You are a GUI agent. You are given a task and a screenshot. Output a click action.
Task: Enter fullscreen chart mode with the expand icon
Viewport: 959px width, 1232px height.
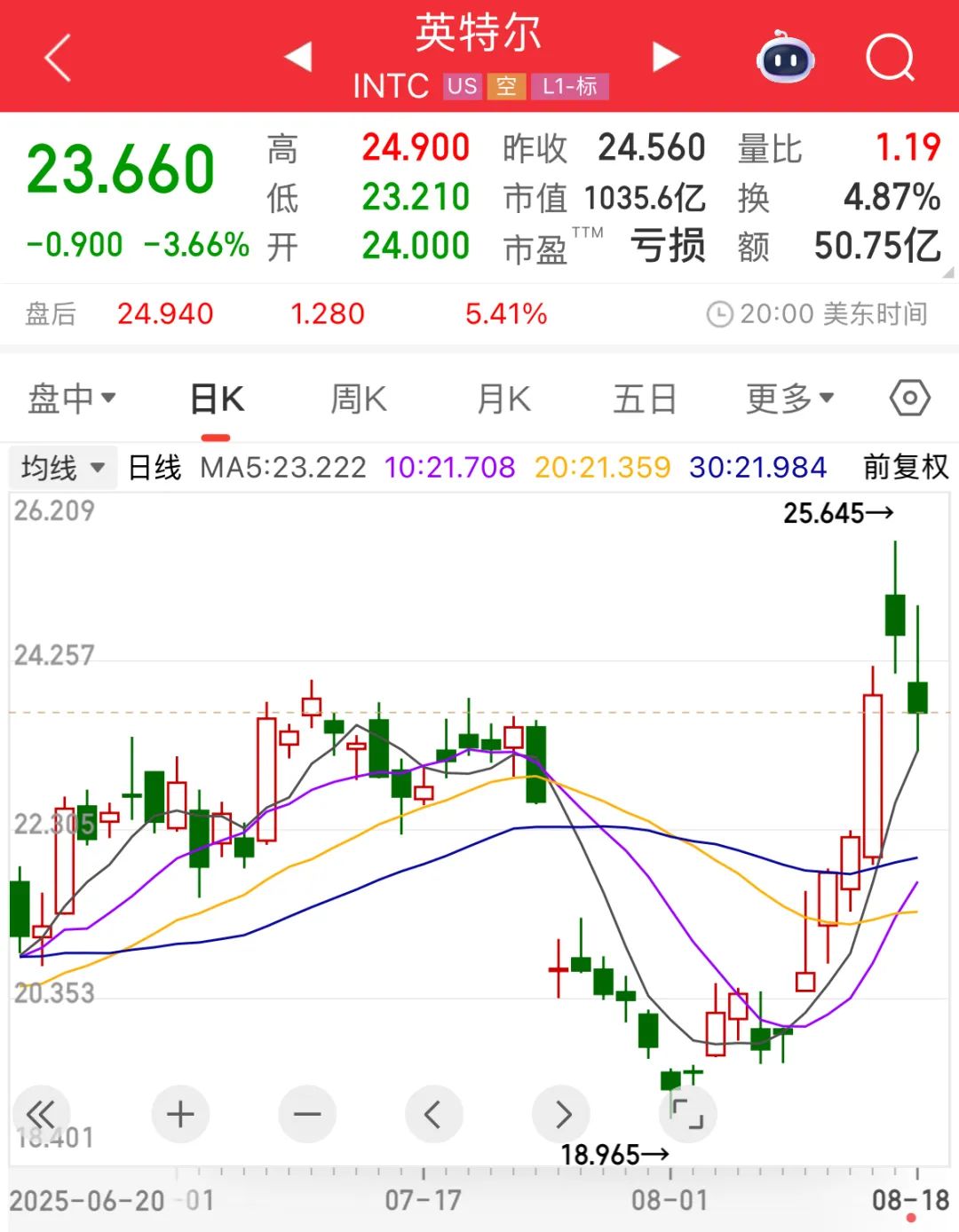tap(688, 1114)
